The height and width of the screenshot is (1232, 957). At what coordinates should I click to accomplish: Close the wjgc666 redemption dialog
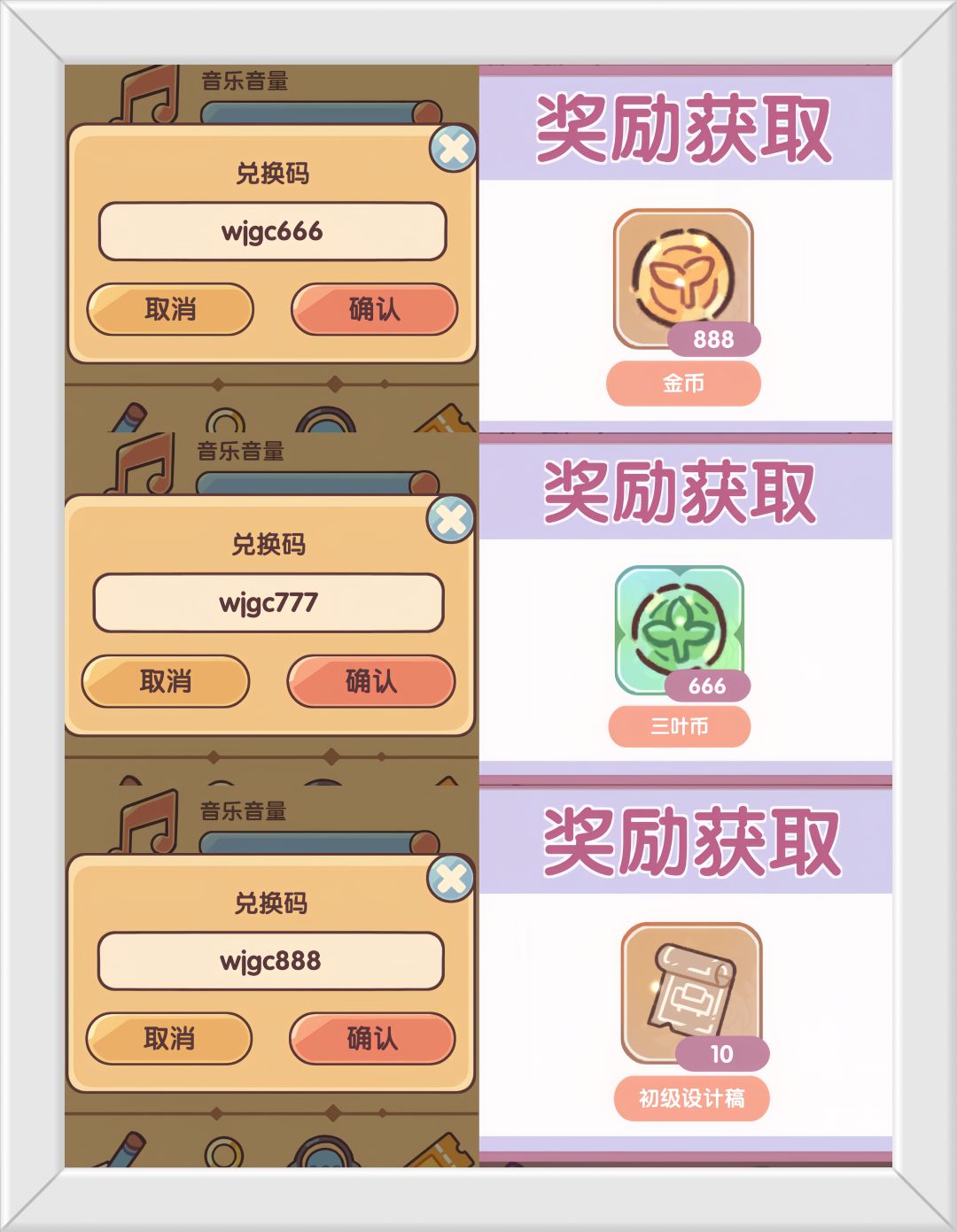click(454, 148)
